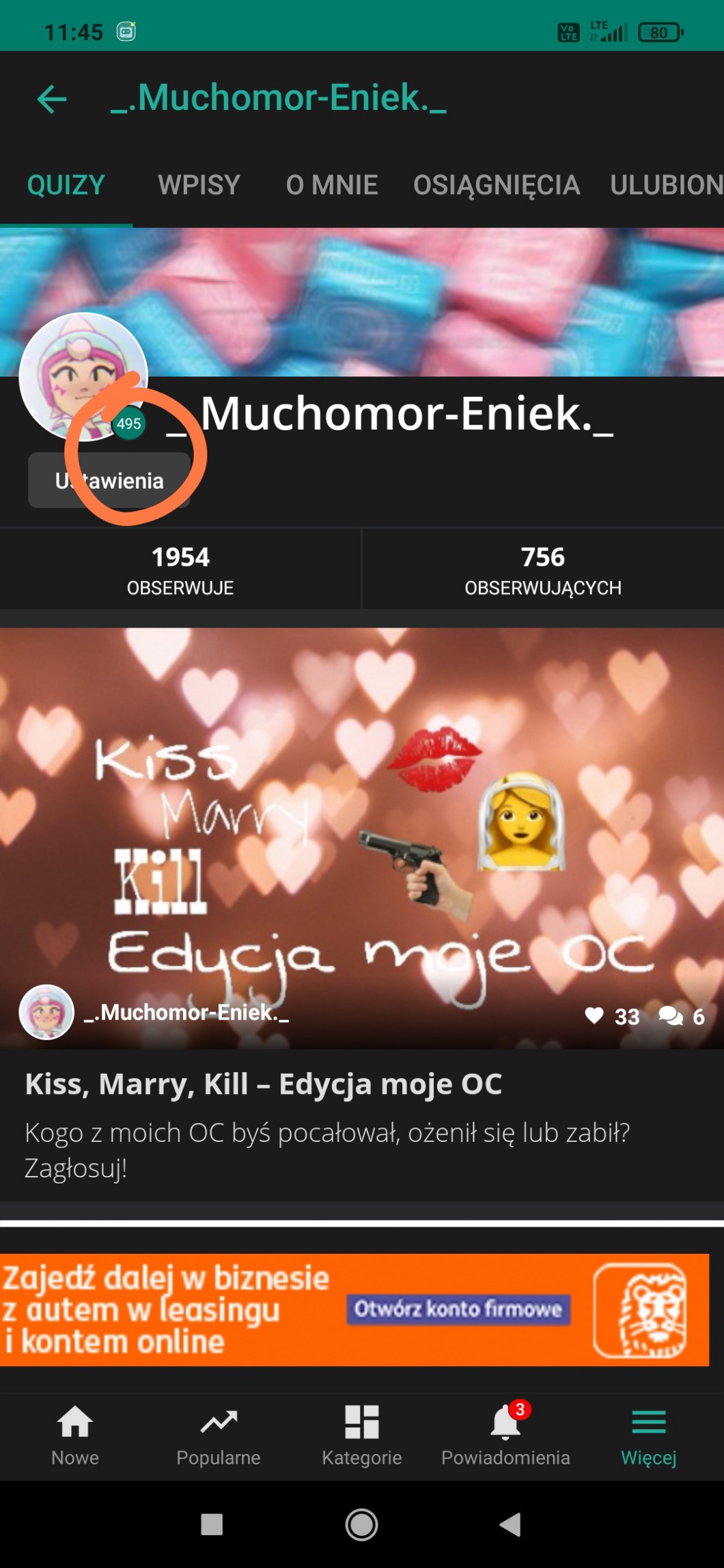This screenshot has width=724, height=1568.
Task: Go back using the top arrow
Action: click(52, 99)
